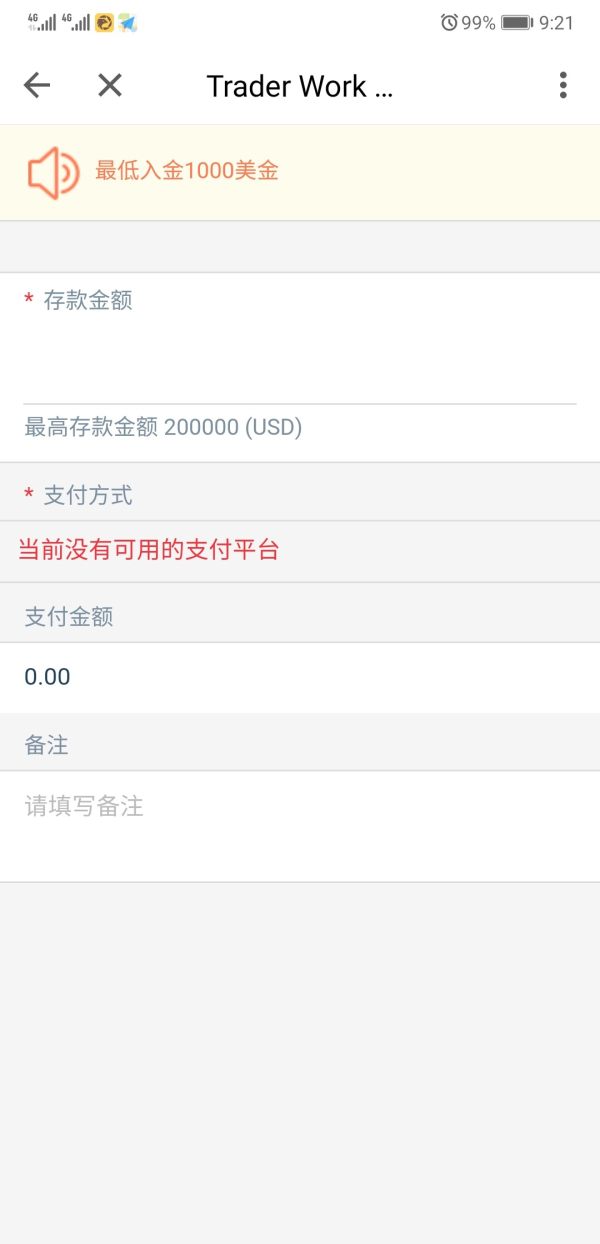
Task: Go back using the arrow icon
Action: [37, 86]
